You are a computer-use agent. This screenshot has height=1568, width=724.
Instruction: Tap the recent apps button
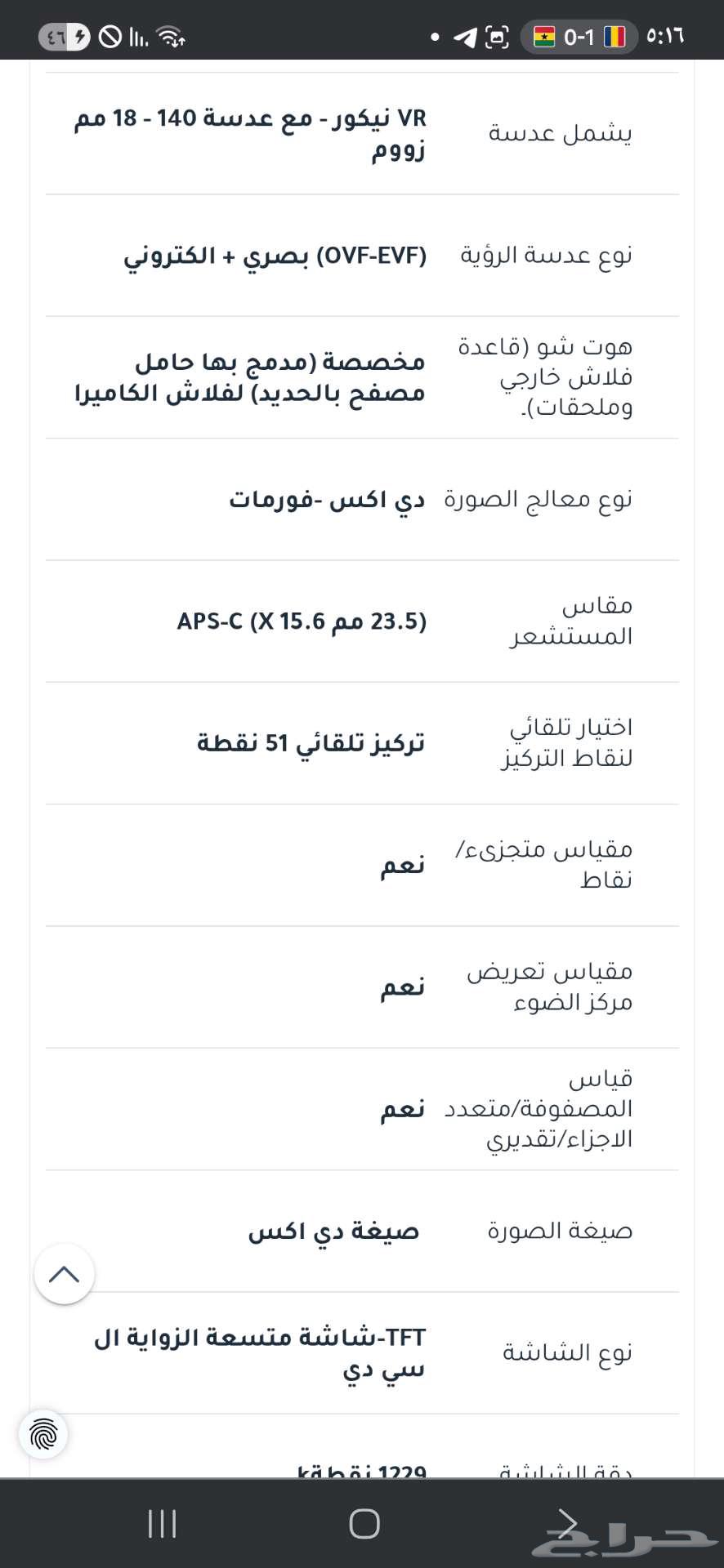[x=163, y=1522]
